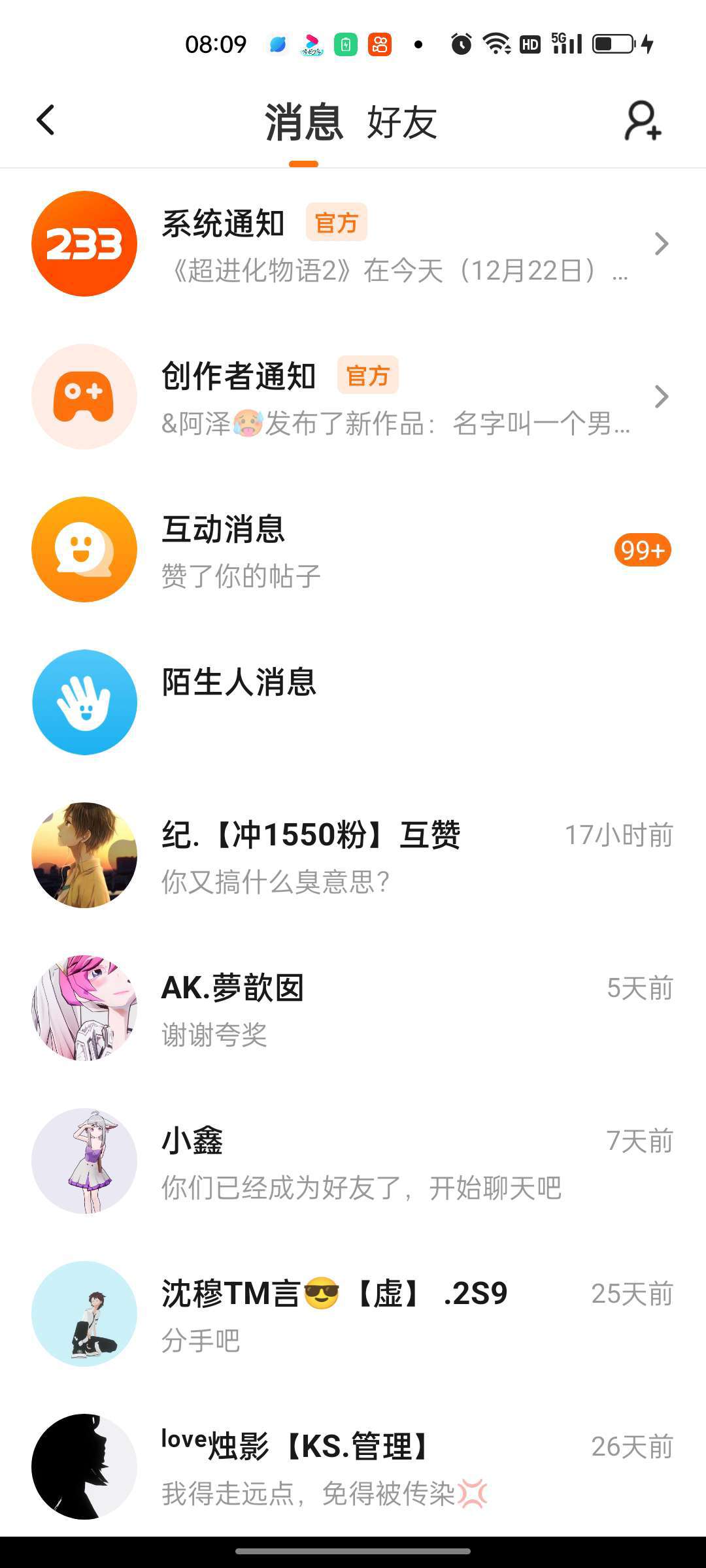Open the chat with AK.夢歆囡
This screenshot has height=1568, width=706.
(353, 1008)
